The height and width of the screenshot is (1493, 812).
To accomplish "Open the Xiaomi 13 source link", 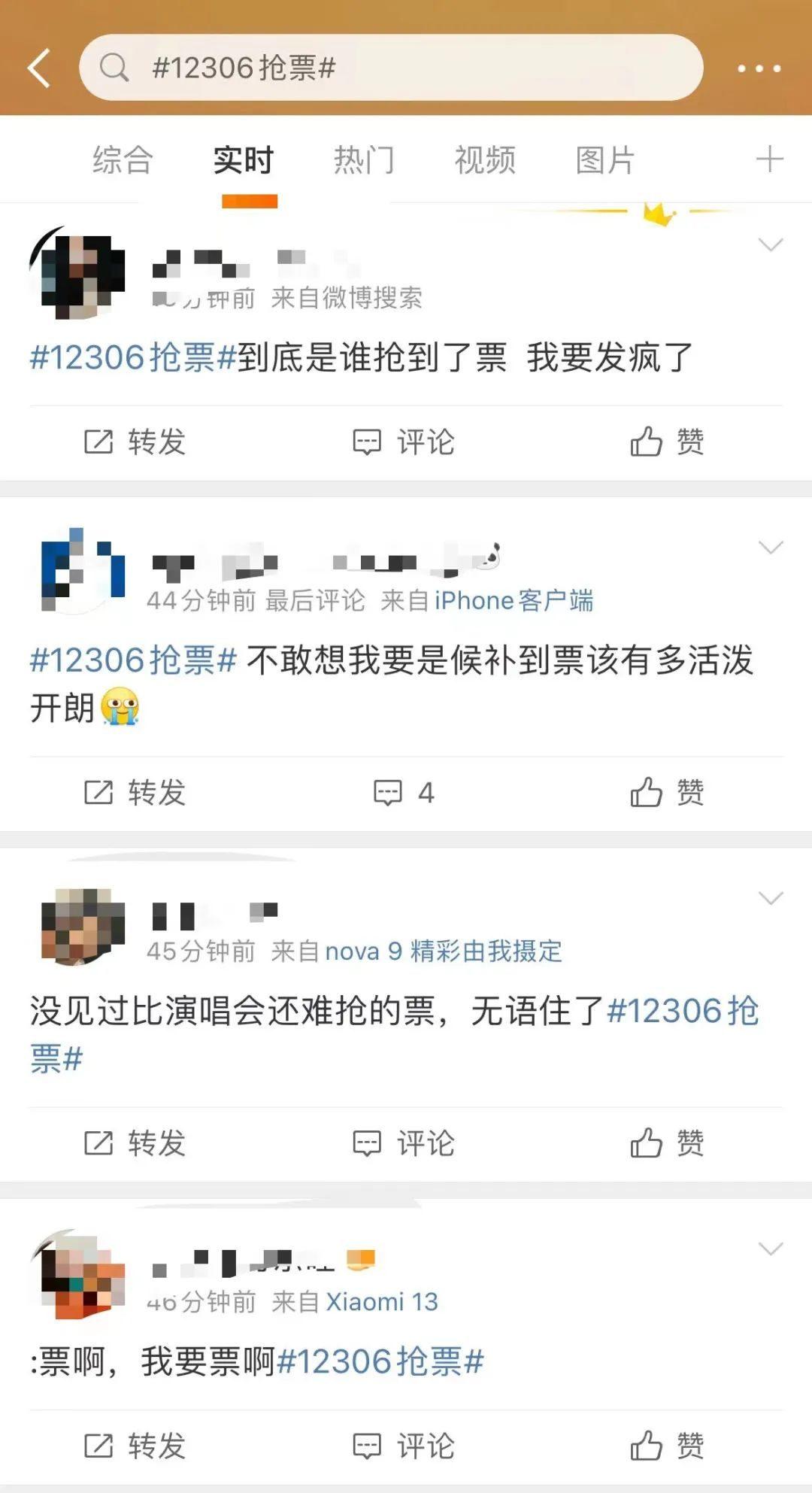I will [382, 1302].
